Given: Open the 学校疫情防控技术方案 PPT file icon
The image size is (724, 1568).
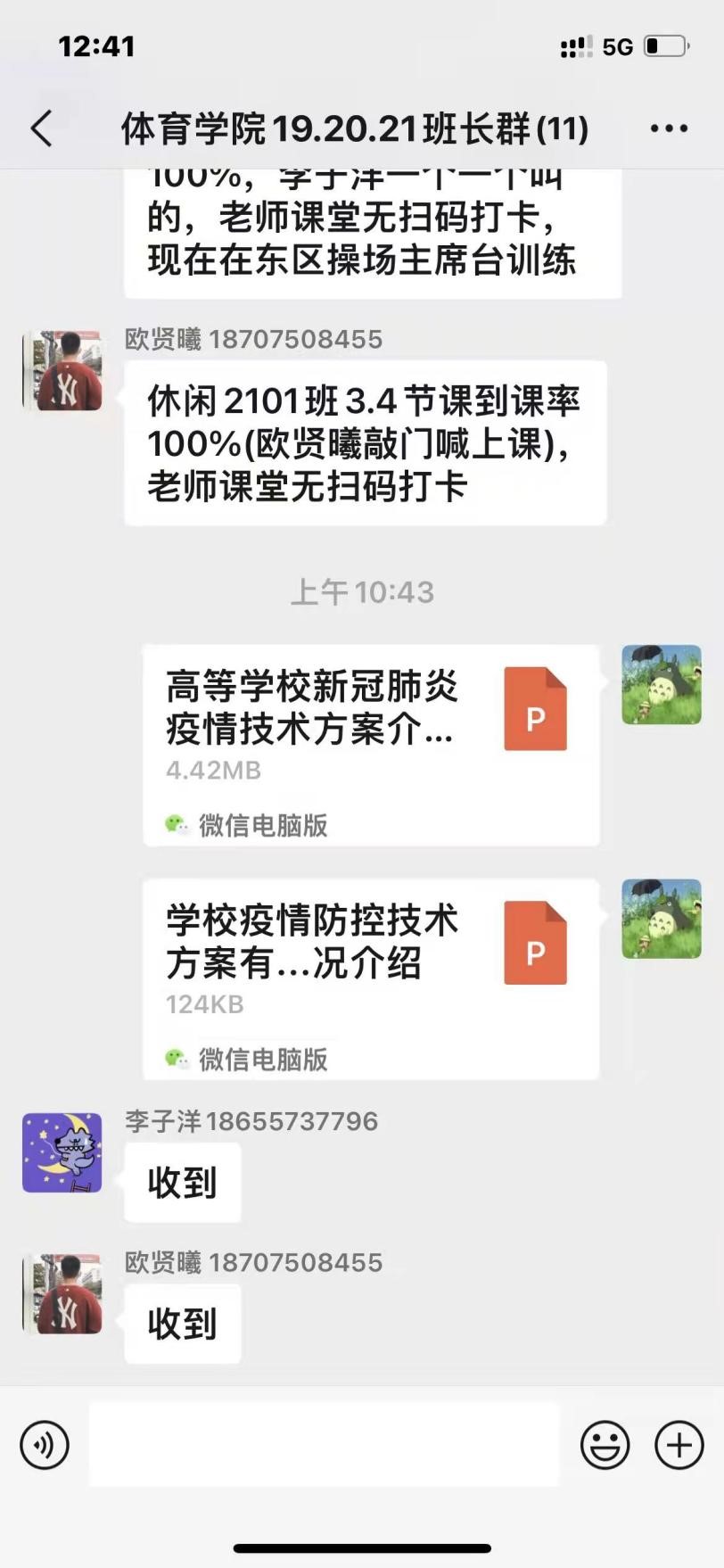Looking at the screenshot, I should [534, 941].
